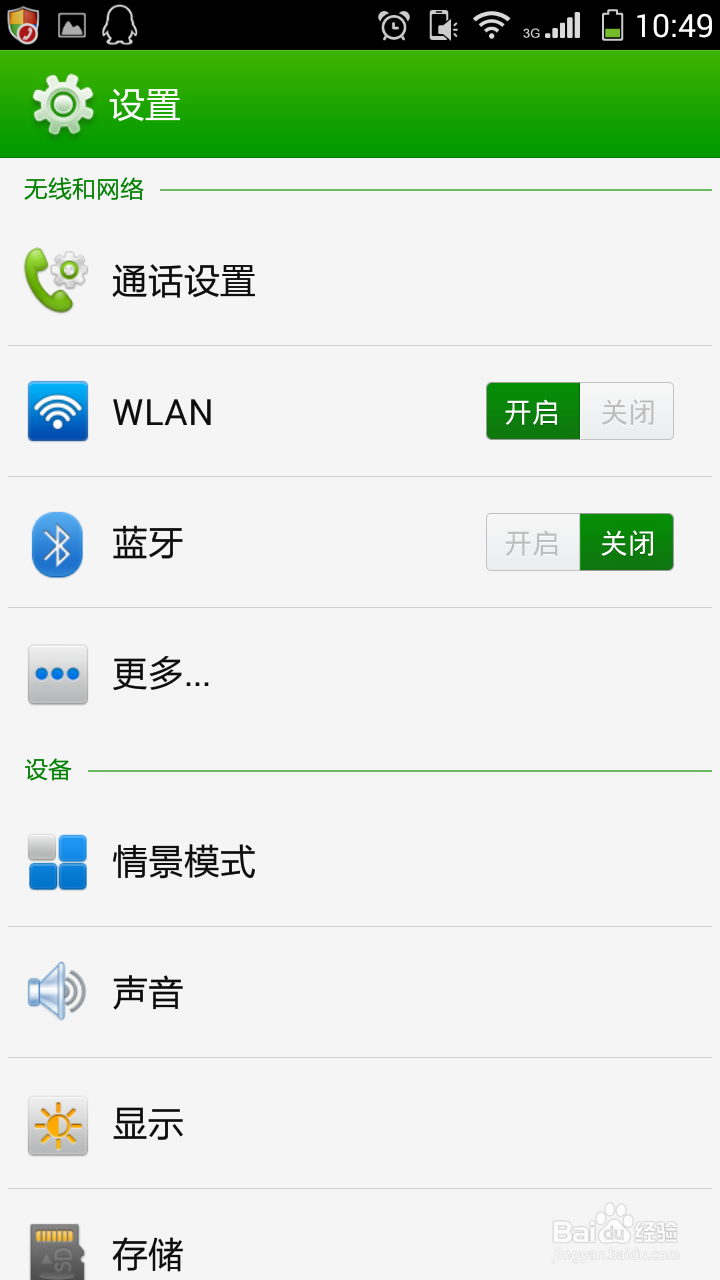Enable Bluetooth by tapping 开启
The height and width of the screenshot is (1280, 720).
click(x=533, y=542)
